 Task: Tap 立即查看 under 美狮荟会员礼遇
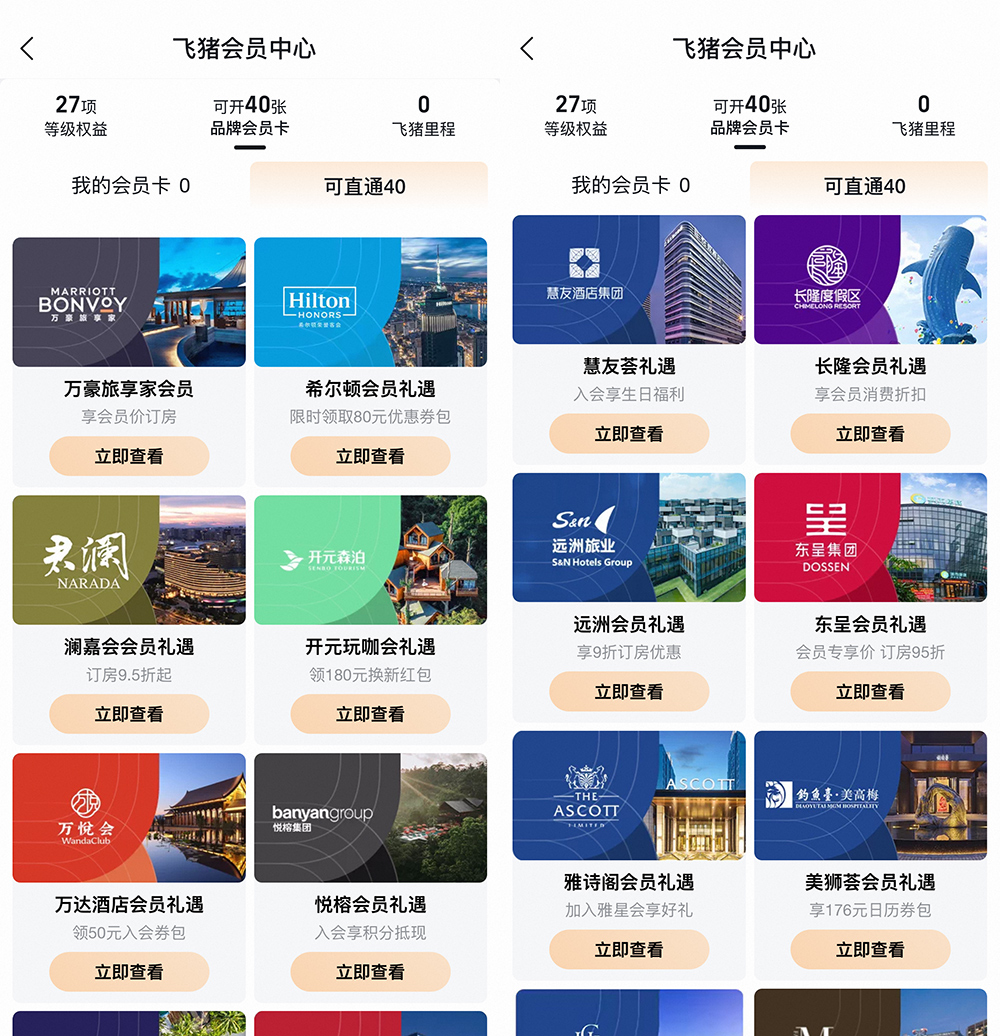click(x=870, y=950)
